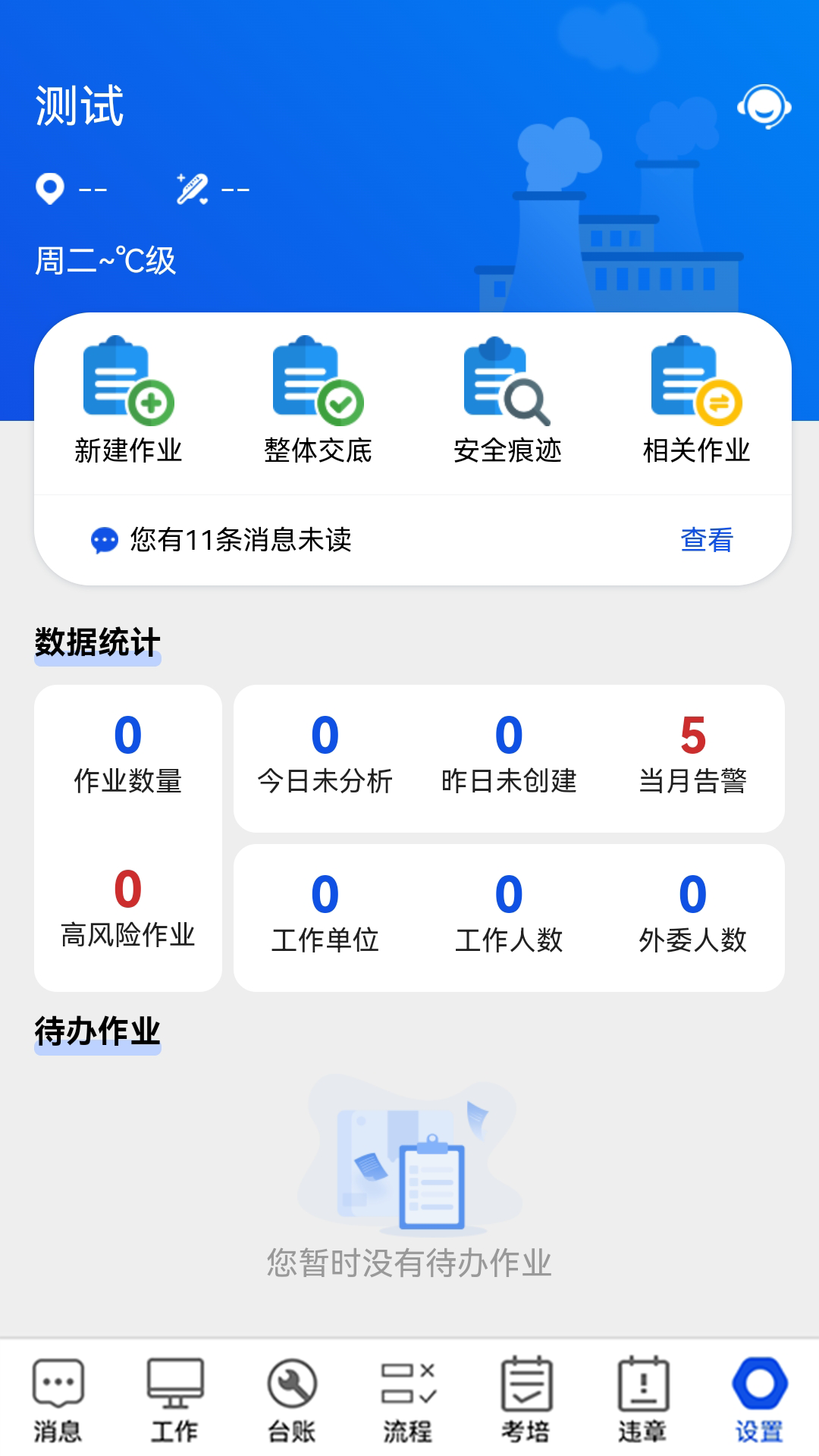Image resolution: width=819 pixels, height=1456 pixels.
Task: Tap the unread message bubble icon
Action: pos(104,540)
